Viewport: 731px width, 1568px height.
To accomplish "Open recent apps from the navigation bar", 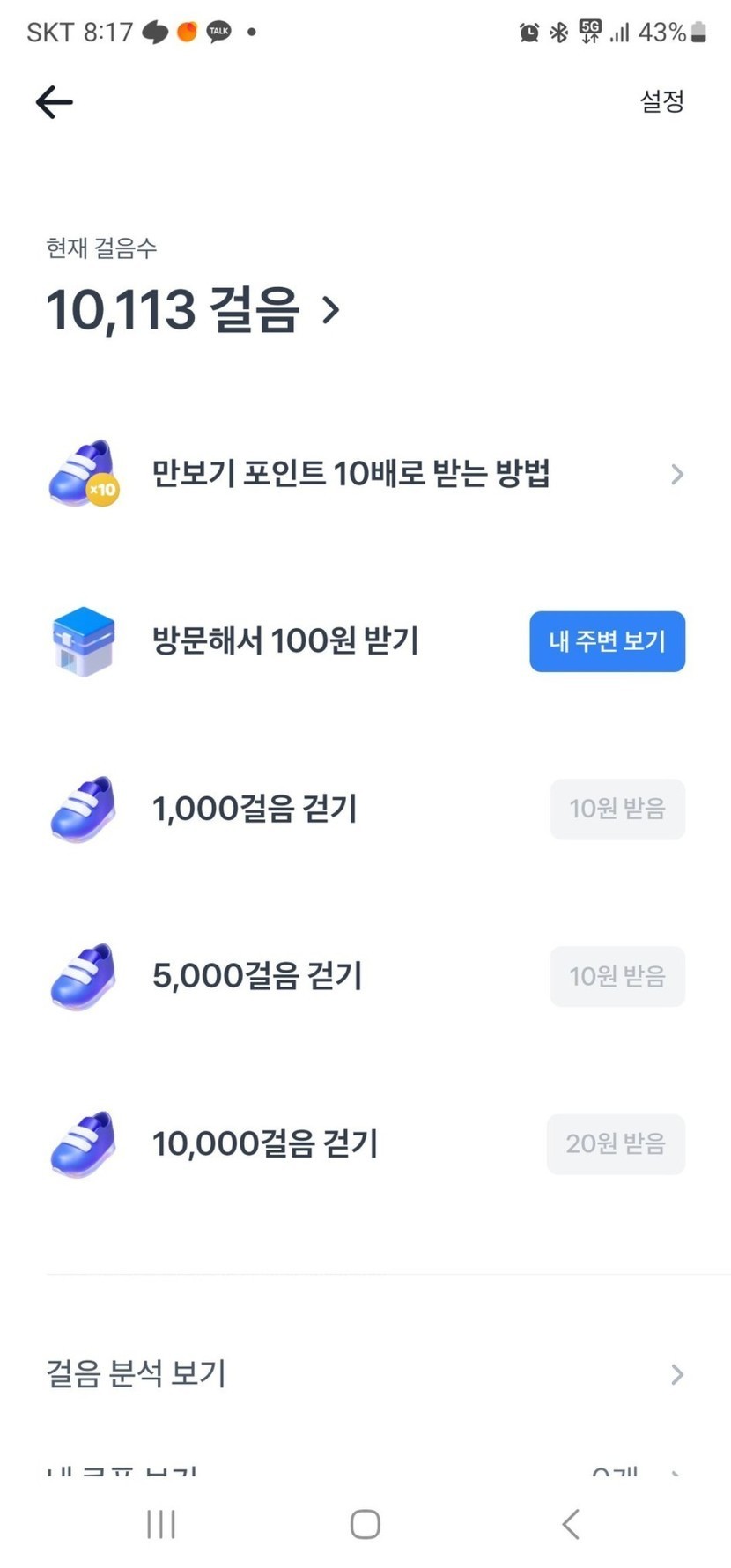I will click(x=161, y=1524).
